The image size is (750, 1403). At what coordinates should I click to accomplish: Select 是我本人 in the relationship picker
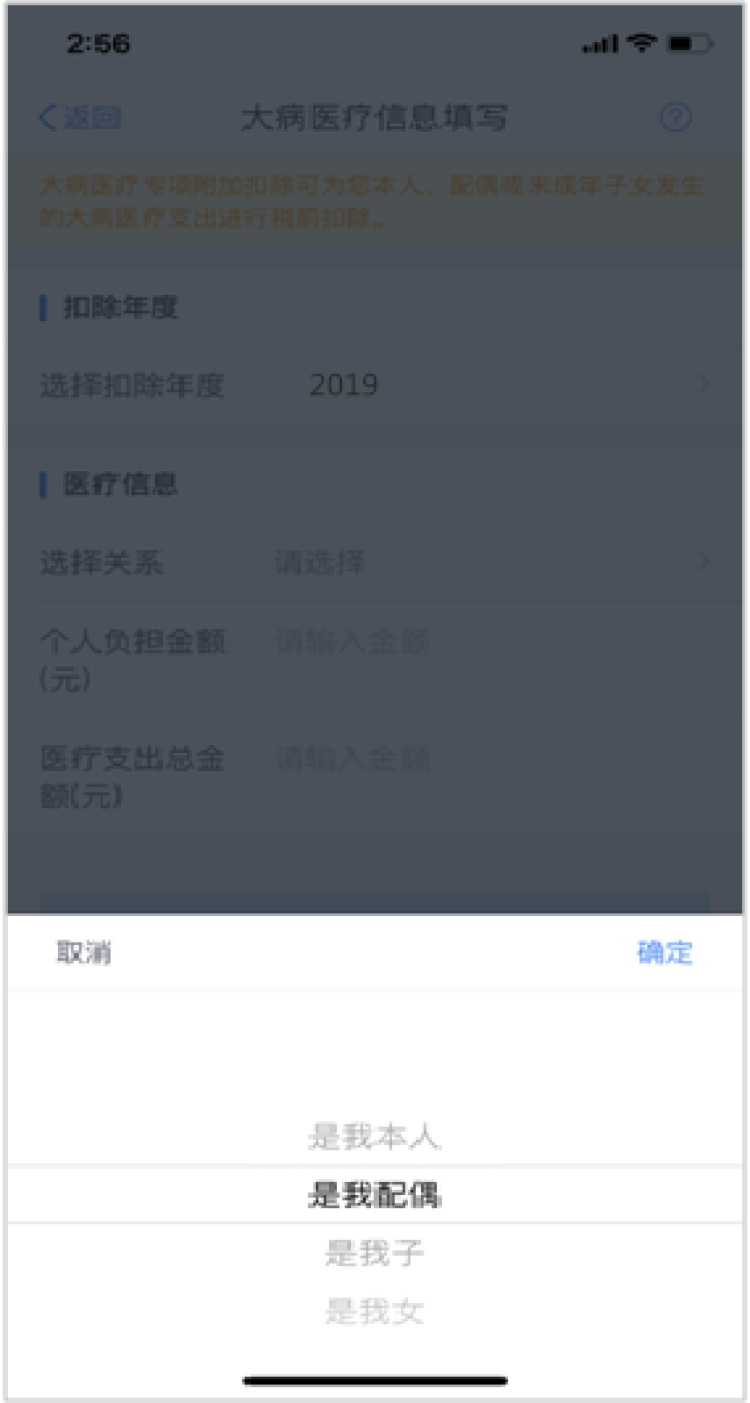click(375, 1137)
